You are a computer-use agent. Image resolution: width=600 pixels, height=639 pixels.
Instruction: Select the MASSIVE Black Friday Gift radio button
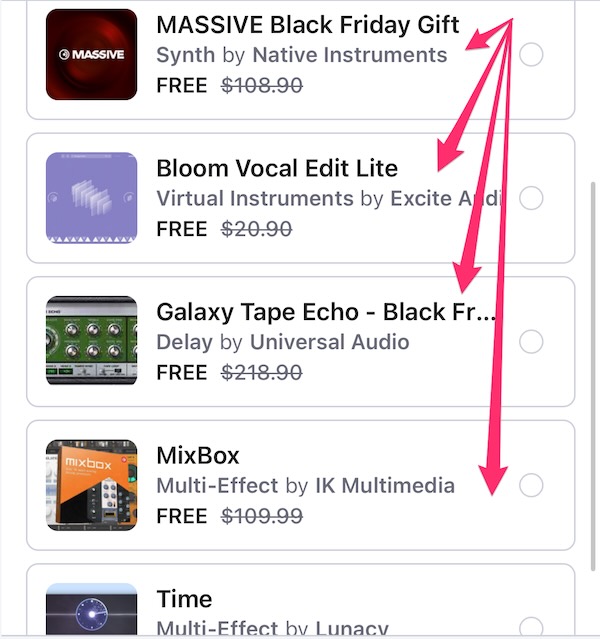pos(532,54)
